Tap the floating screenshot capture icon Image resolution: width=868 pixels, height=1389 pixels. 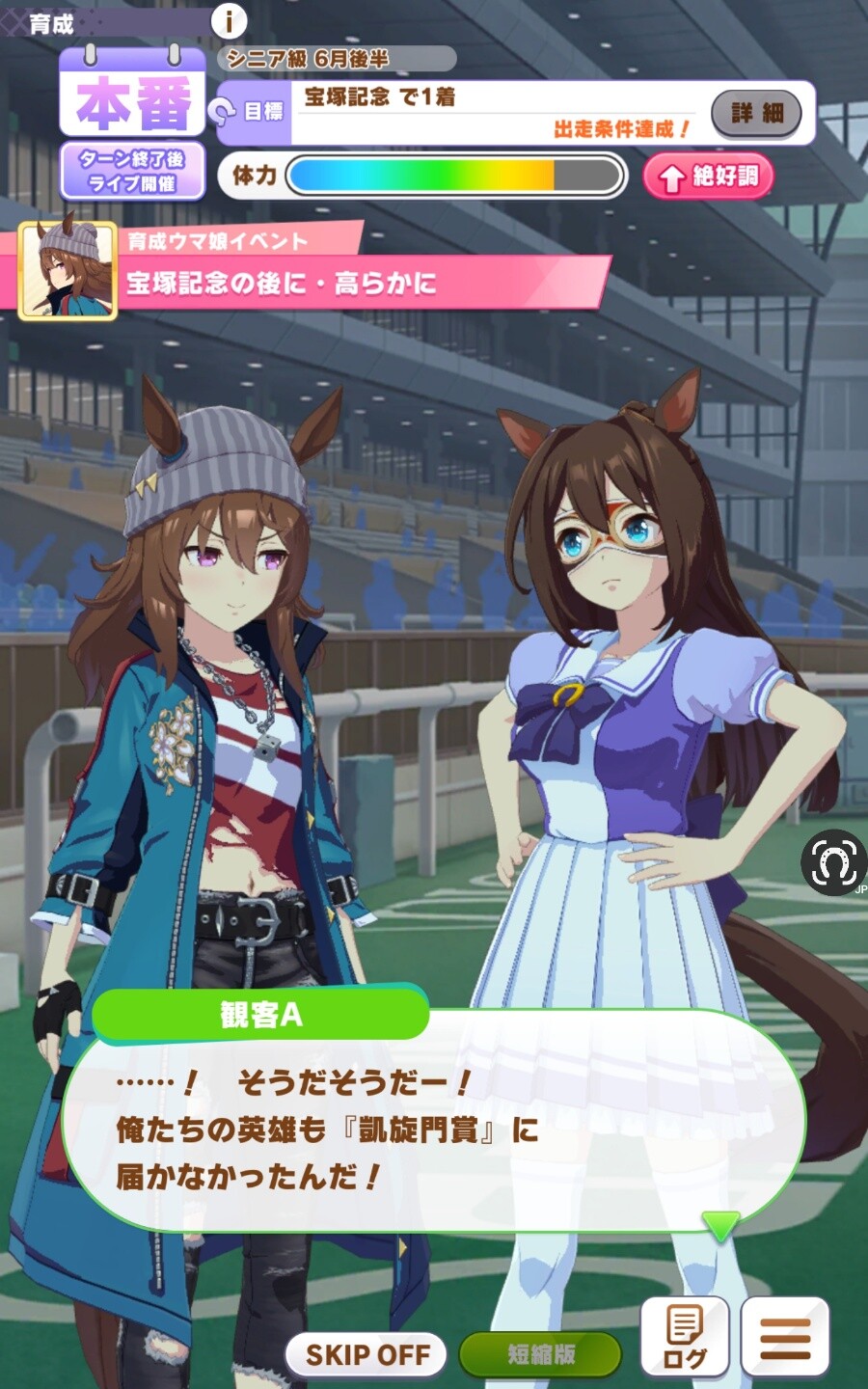[x=833, y=862]
